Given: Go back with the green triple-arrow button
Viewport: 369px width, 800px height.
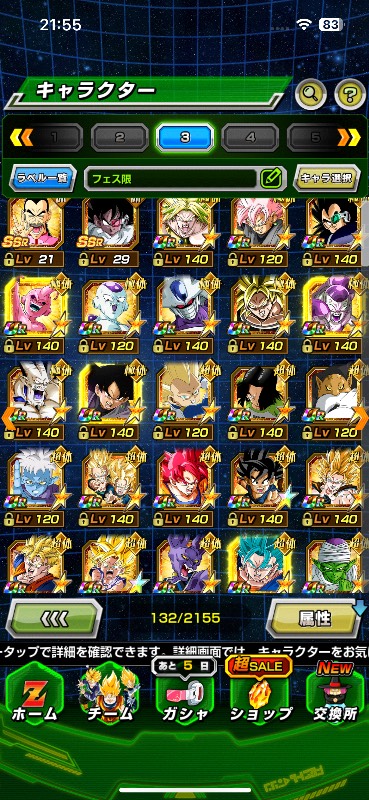Looking at the screenshot, I should [x=54, y=618].
